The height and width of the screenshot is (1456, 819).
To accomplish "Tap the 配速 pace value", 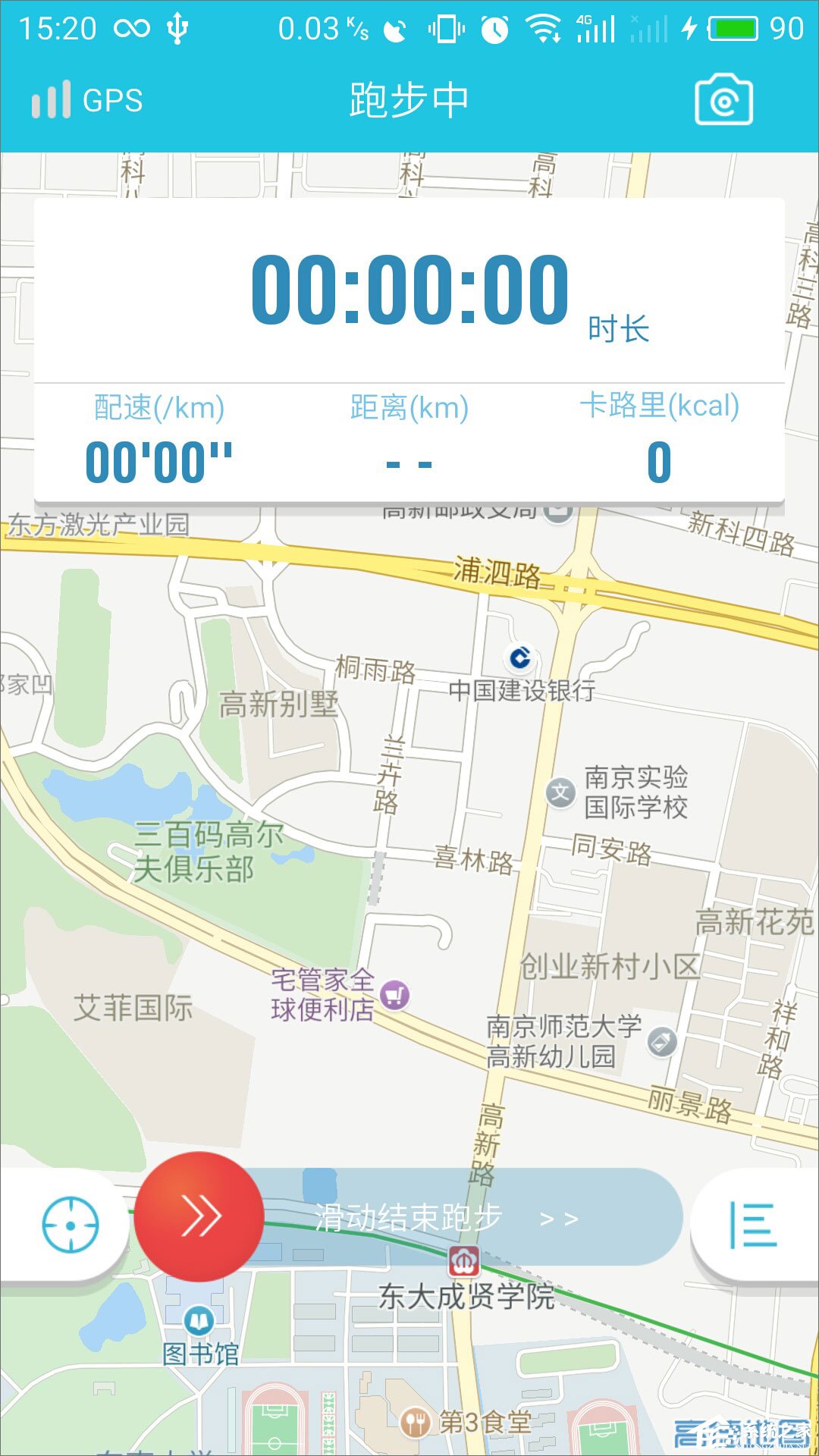I will click(x=158, y=458).
